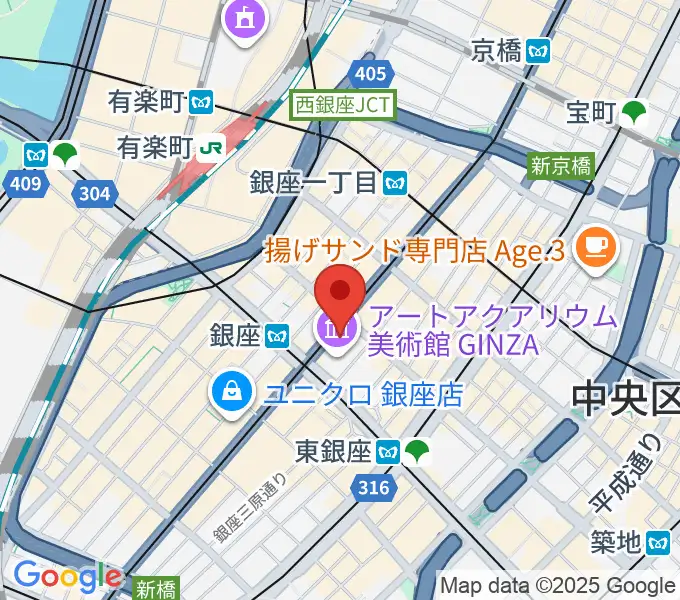Tap the Tsukiji station metro icon
The width and height of the screenshot is (680, 600).
(x=657, y=543)
